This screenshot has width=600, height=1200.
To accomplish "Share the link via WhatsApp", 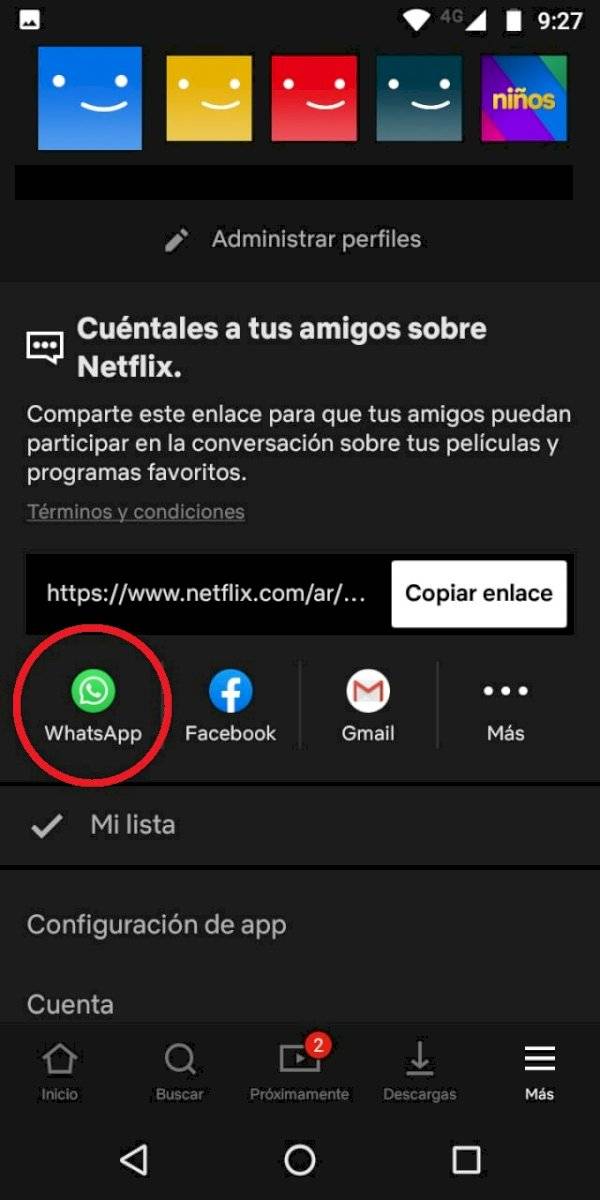I will (93, 707).
